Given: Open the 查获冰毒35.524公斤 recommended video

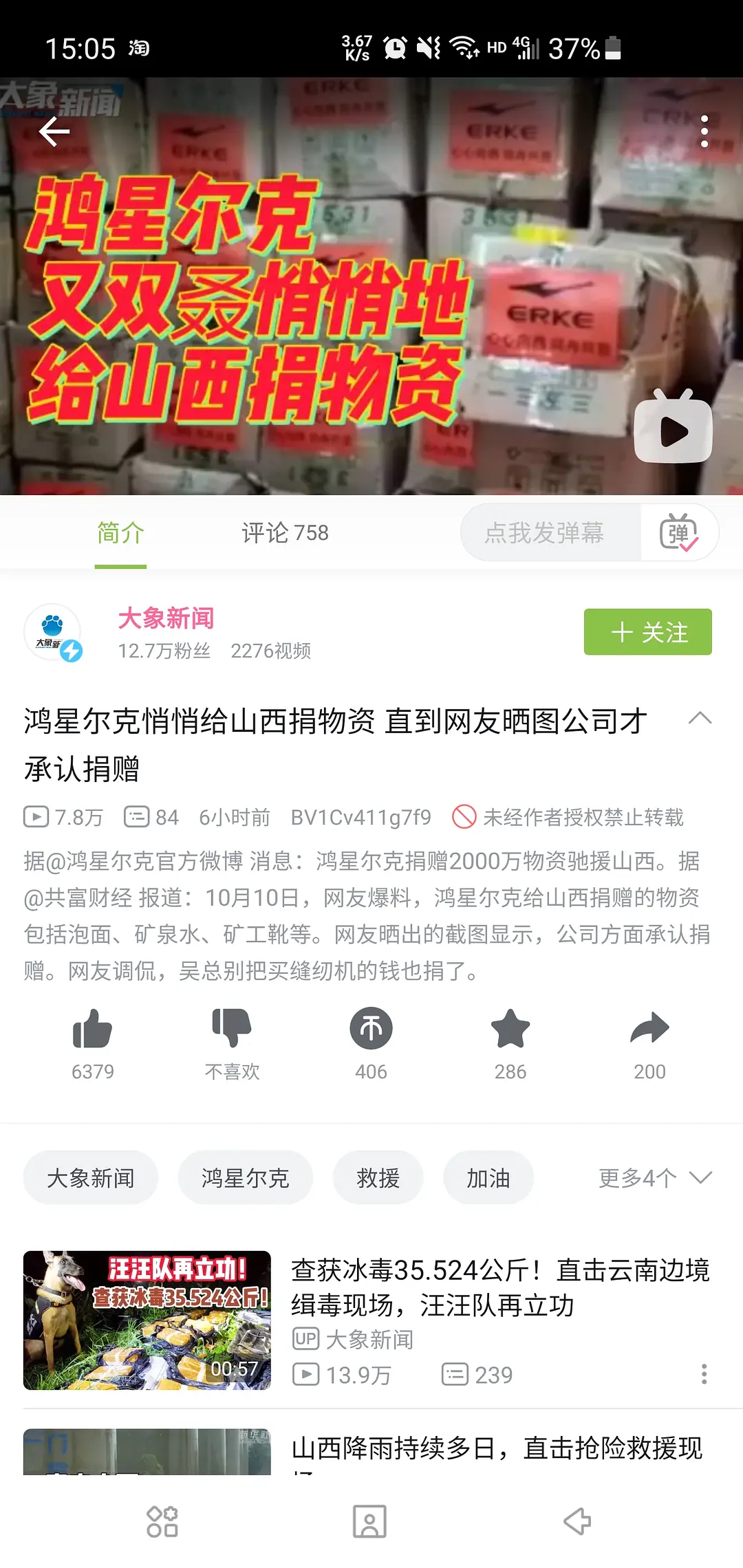Looking at the screenshot, I should 499,1287.
